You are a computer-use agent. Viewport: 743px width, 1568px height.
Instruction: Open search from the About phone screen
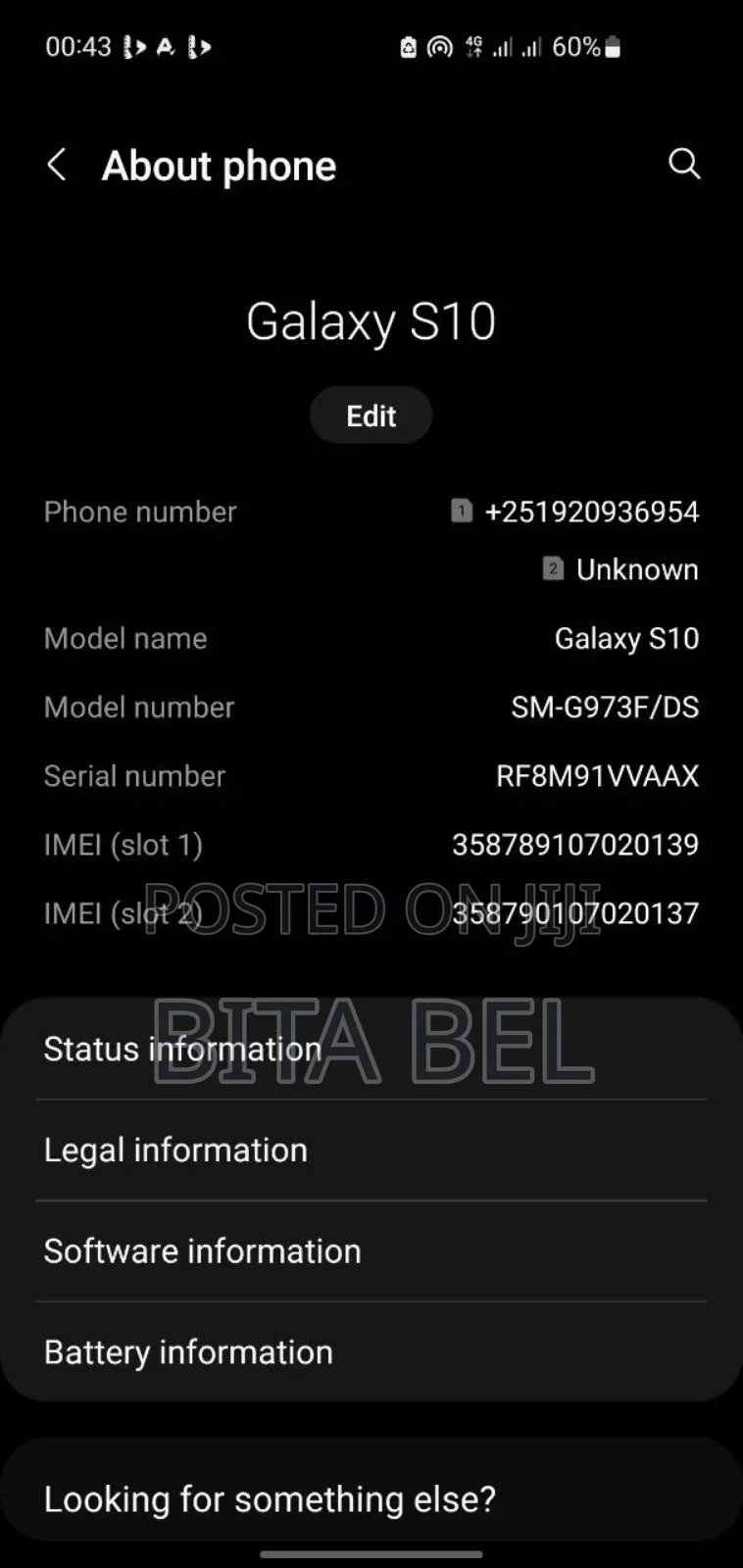coord(684,165)
